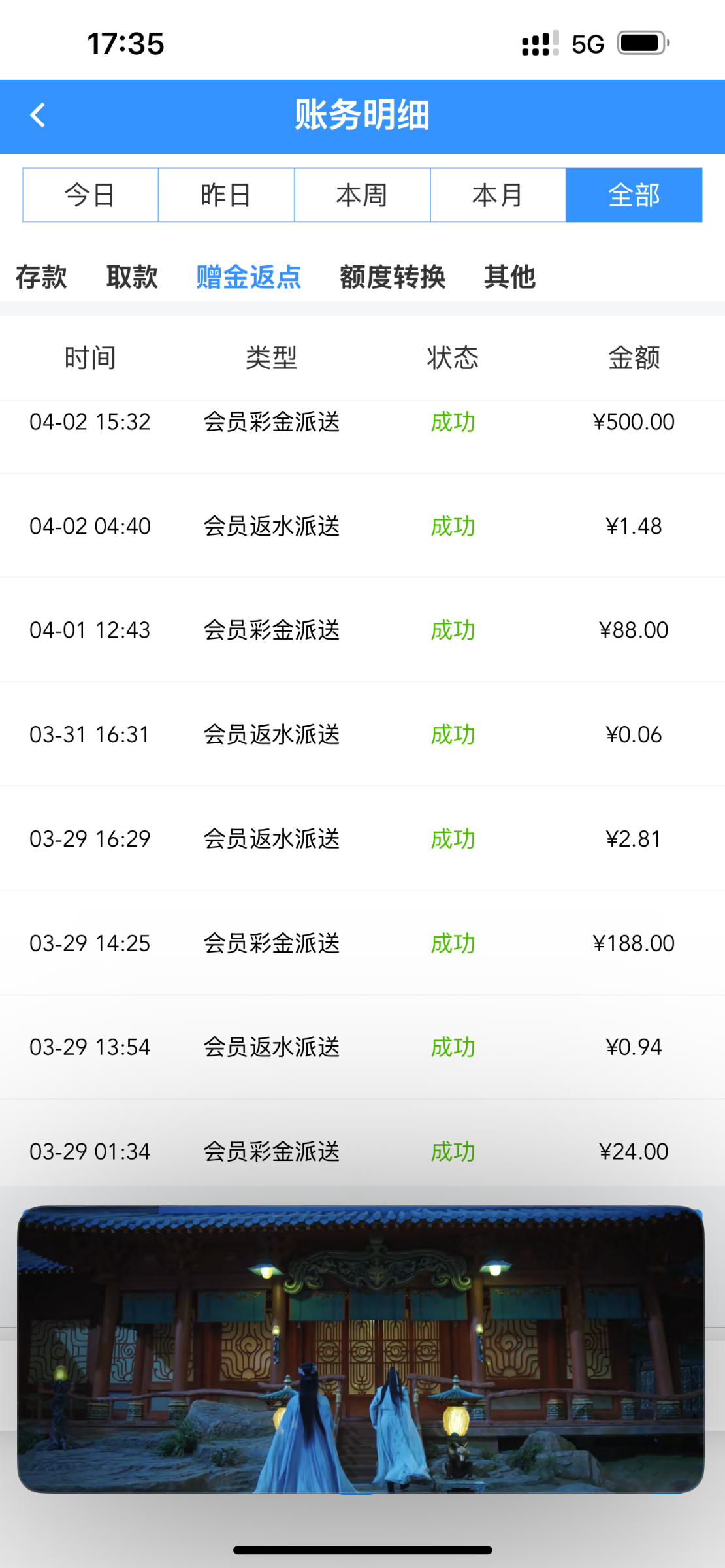Select the 今日 date filter

point(91,195)
